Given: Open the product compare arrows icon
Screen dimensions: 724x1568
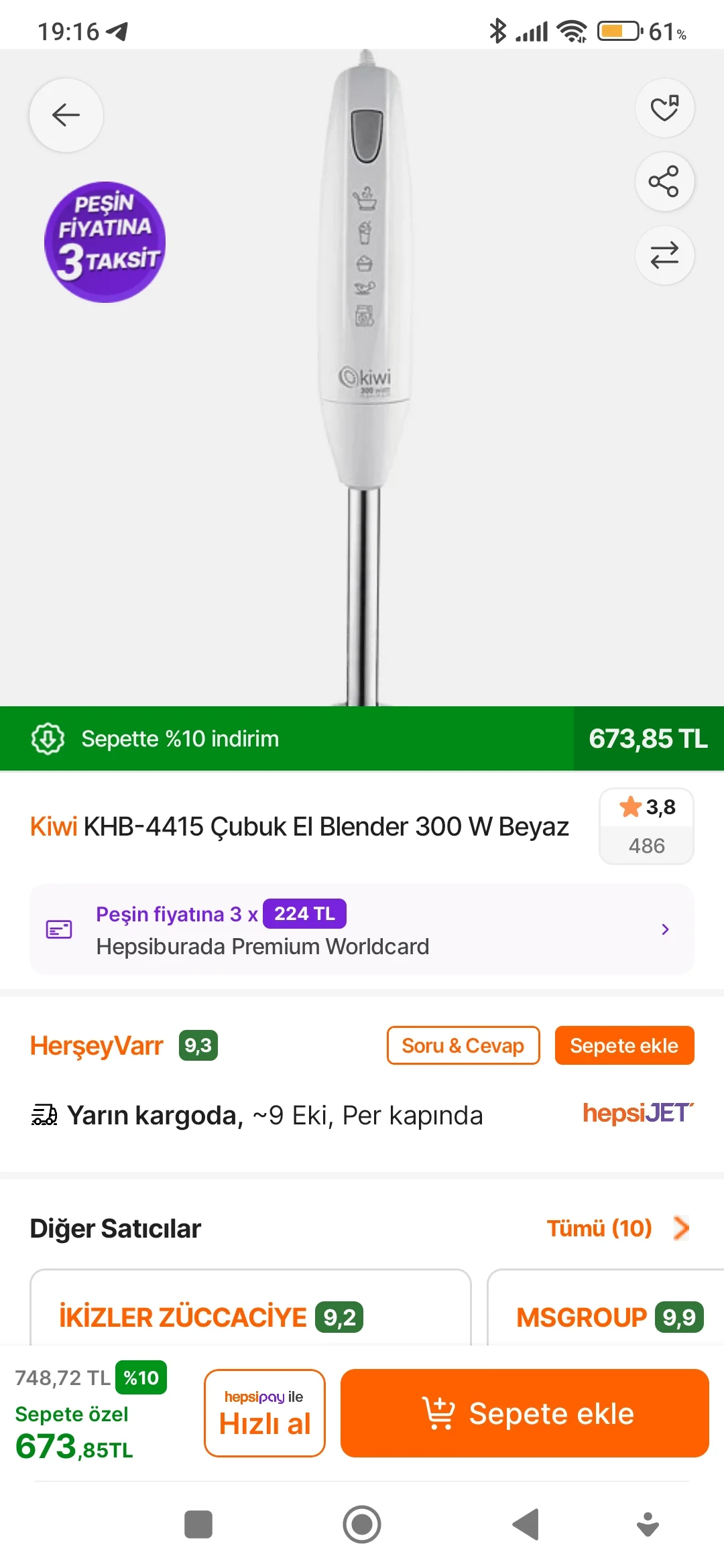Looking at the screenshot, I should [x=664, y=255].
